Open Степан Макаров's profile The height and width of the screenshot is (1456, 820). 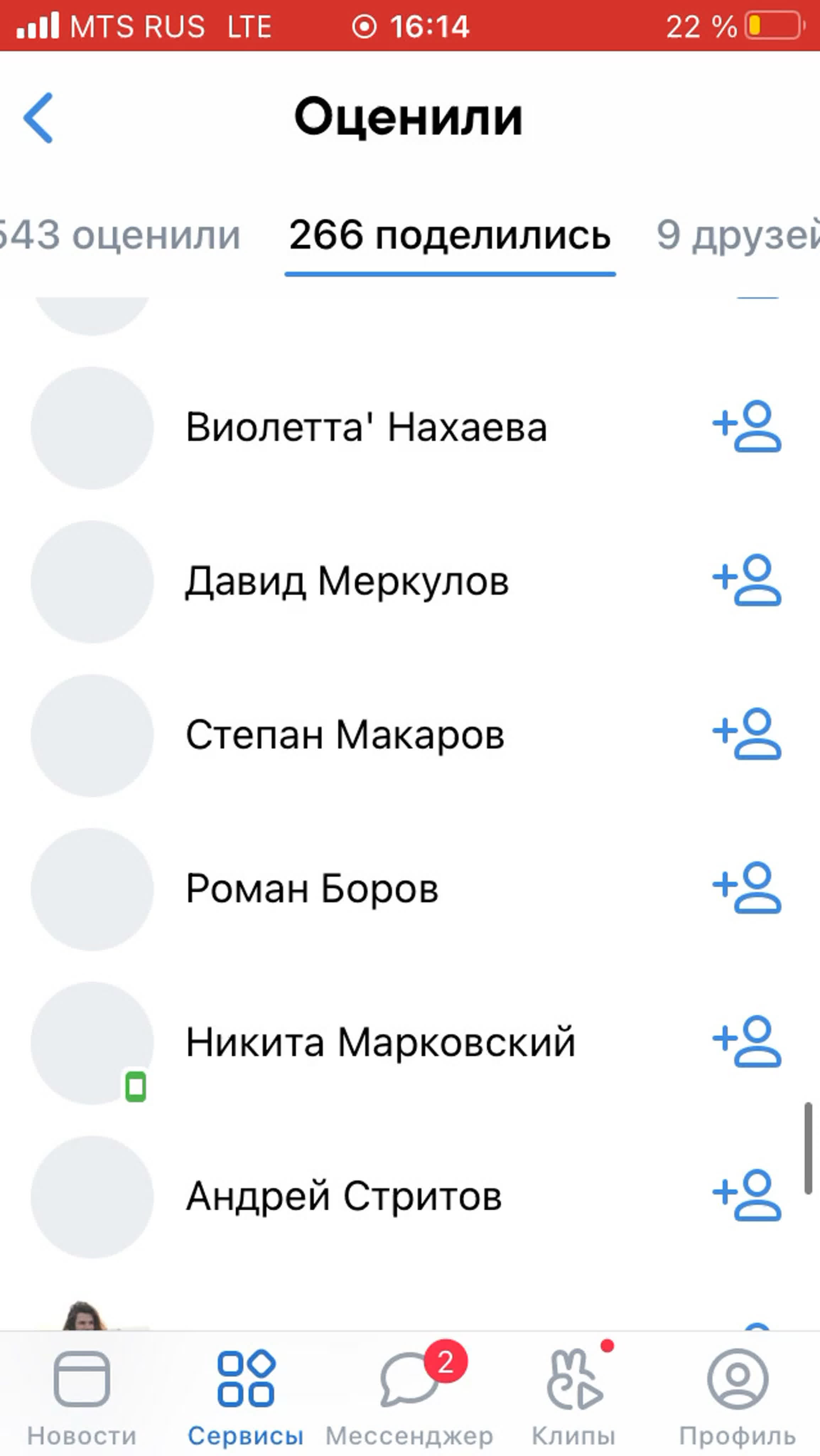pos(345,735)
